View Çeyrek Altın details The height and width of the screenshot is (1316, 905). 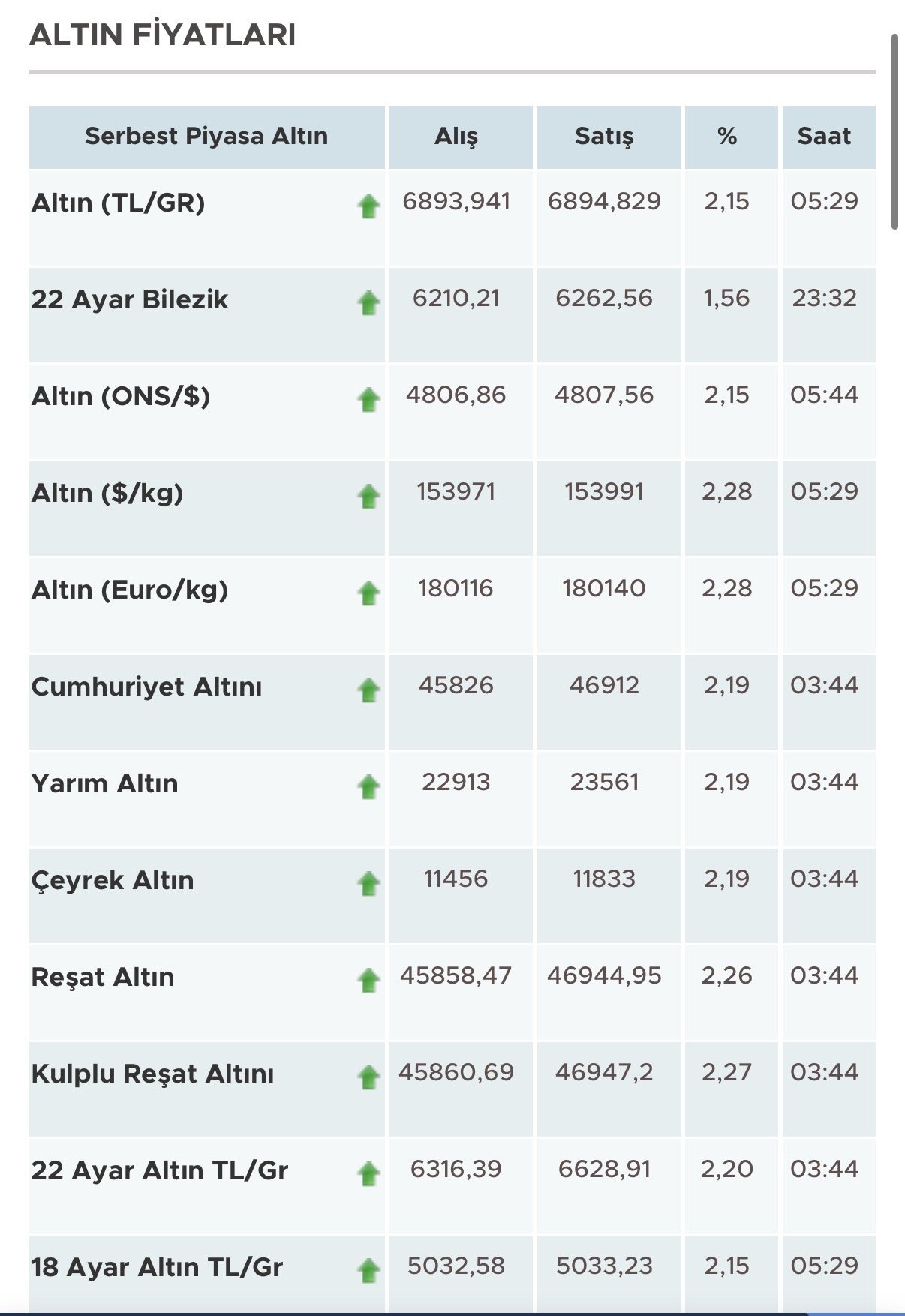pos(113,880)
